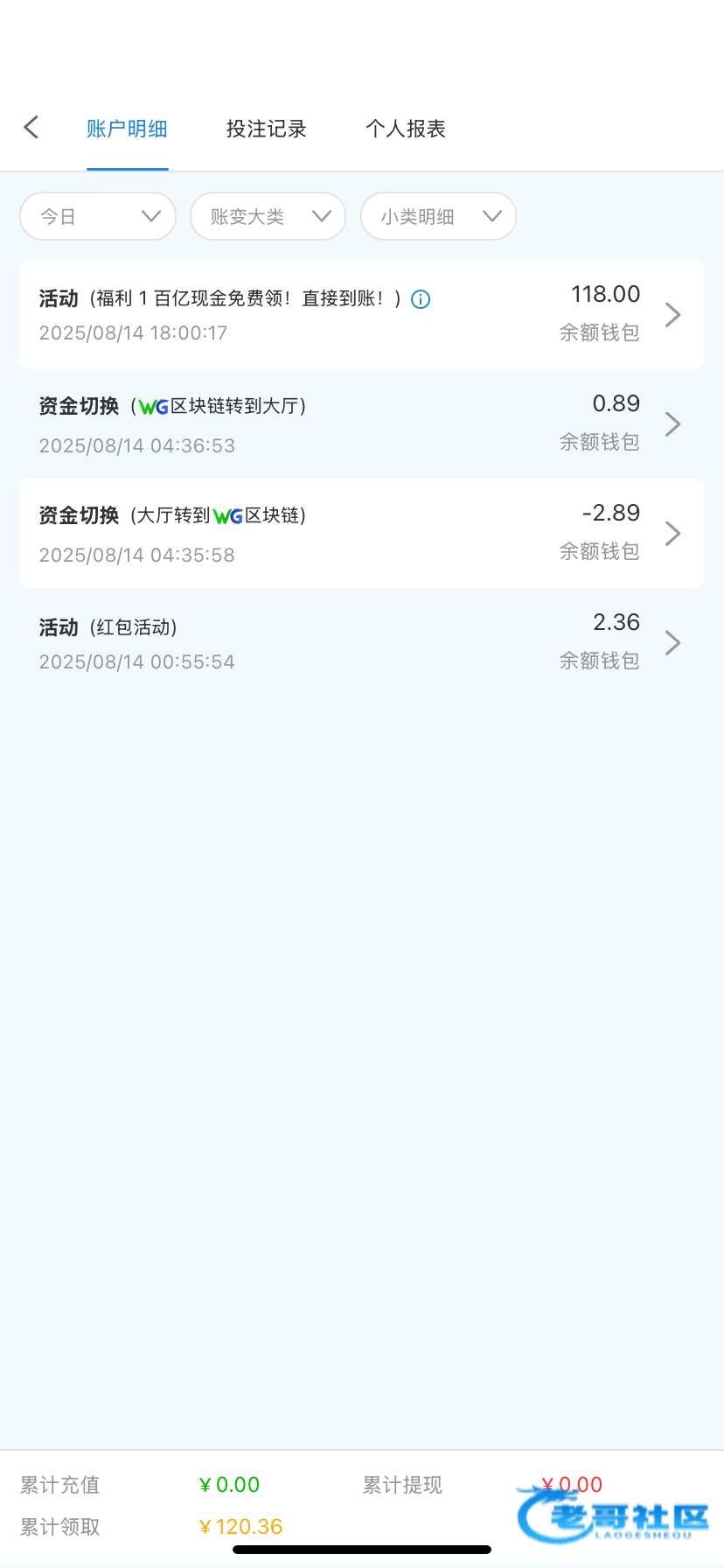Open the 个人报表 tab

click(x=406, y=129)
